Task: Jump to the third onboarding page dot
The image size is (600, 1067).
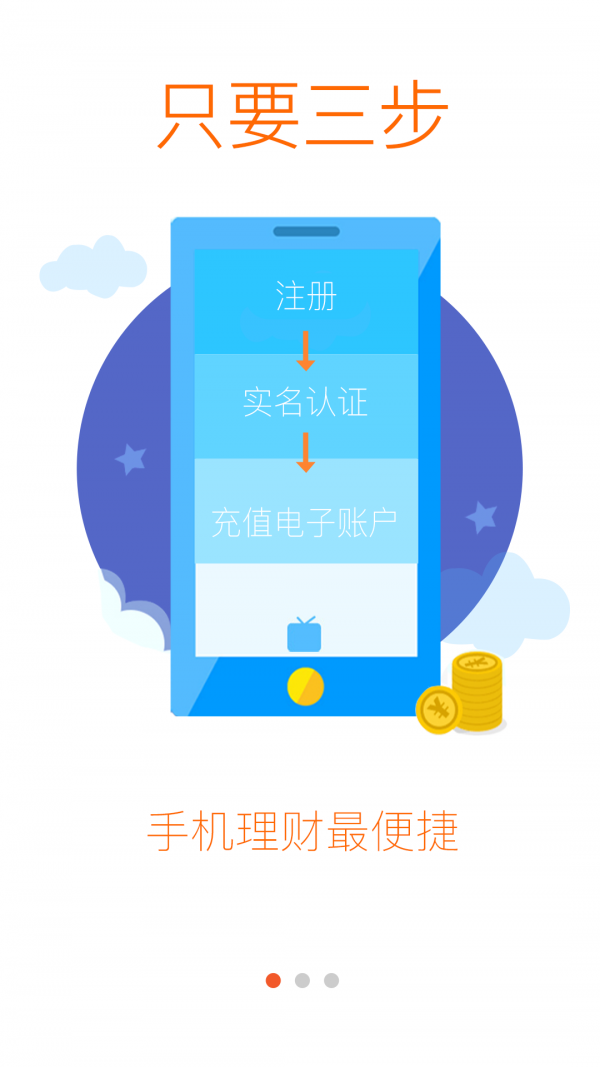Action: (x=331, y=981)
